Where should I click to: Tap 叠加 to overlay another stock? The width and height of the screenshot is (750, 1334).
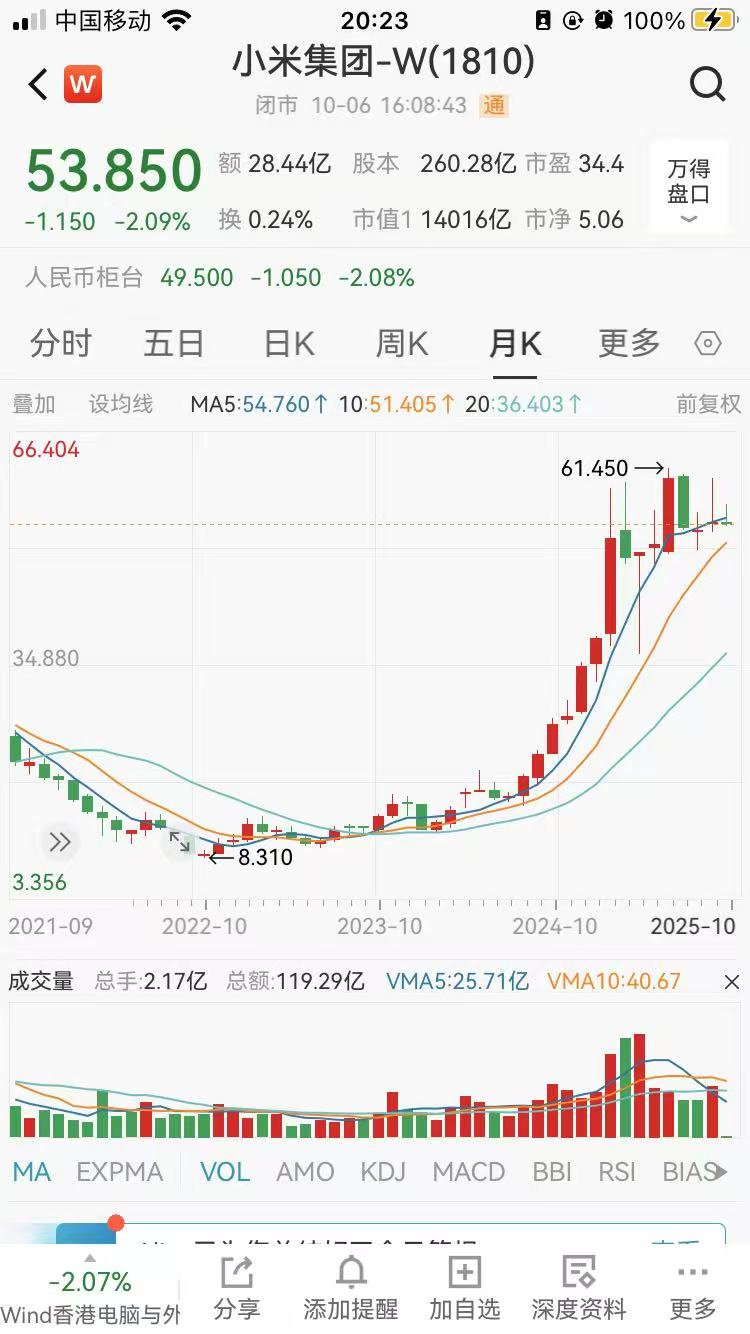pos(34,404)
